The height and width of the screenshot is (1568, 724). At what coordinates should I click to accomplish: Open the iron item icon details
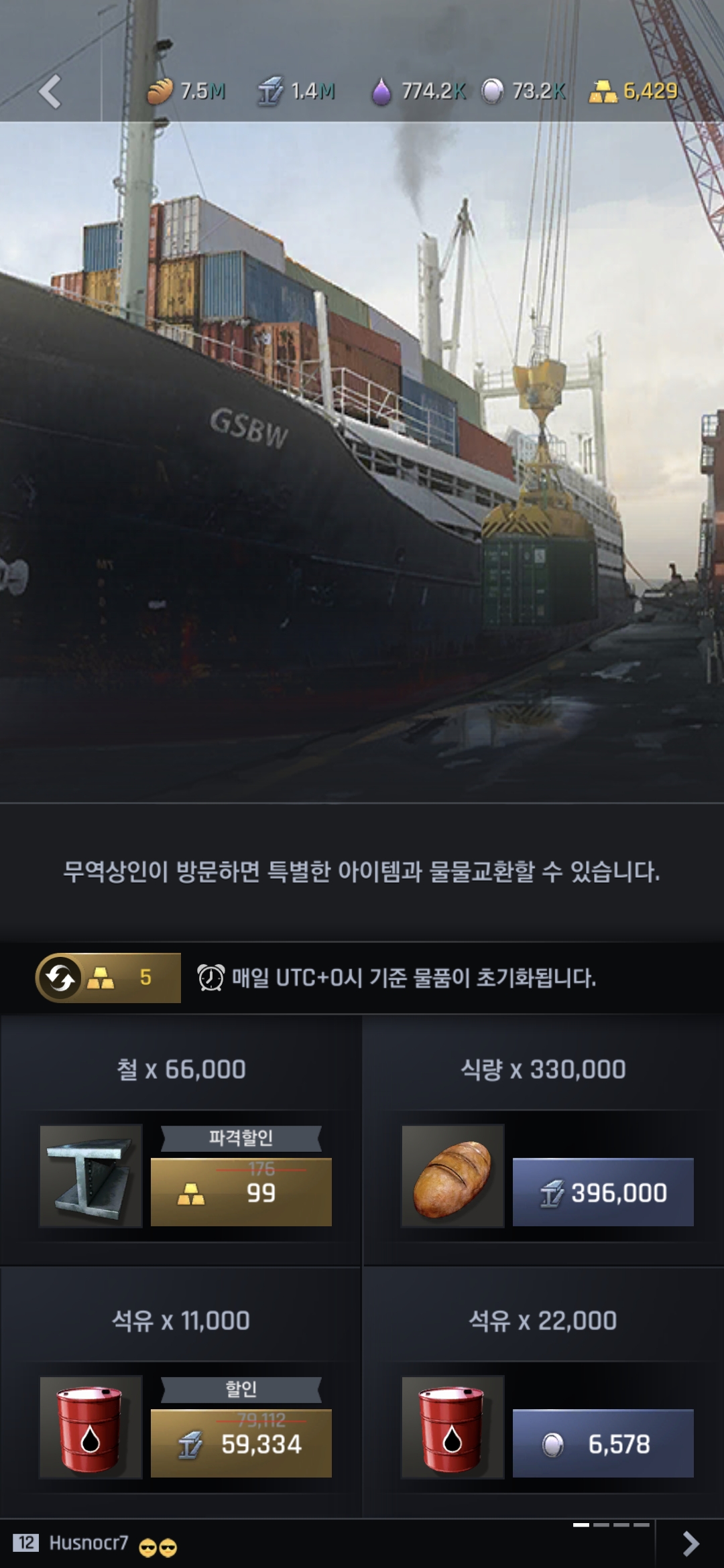(x=91, y=1176)
